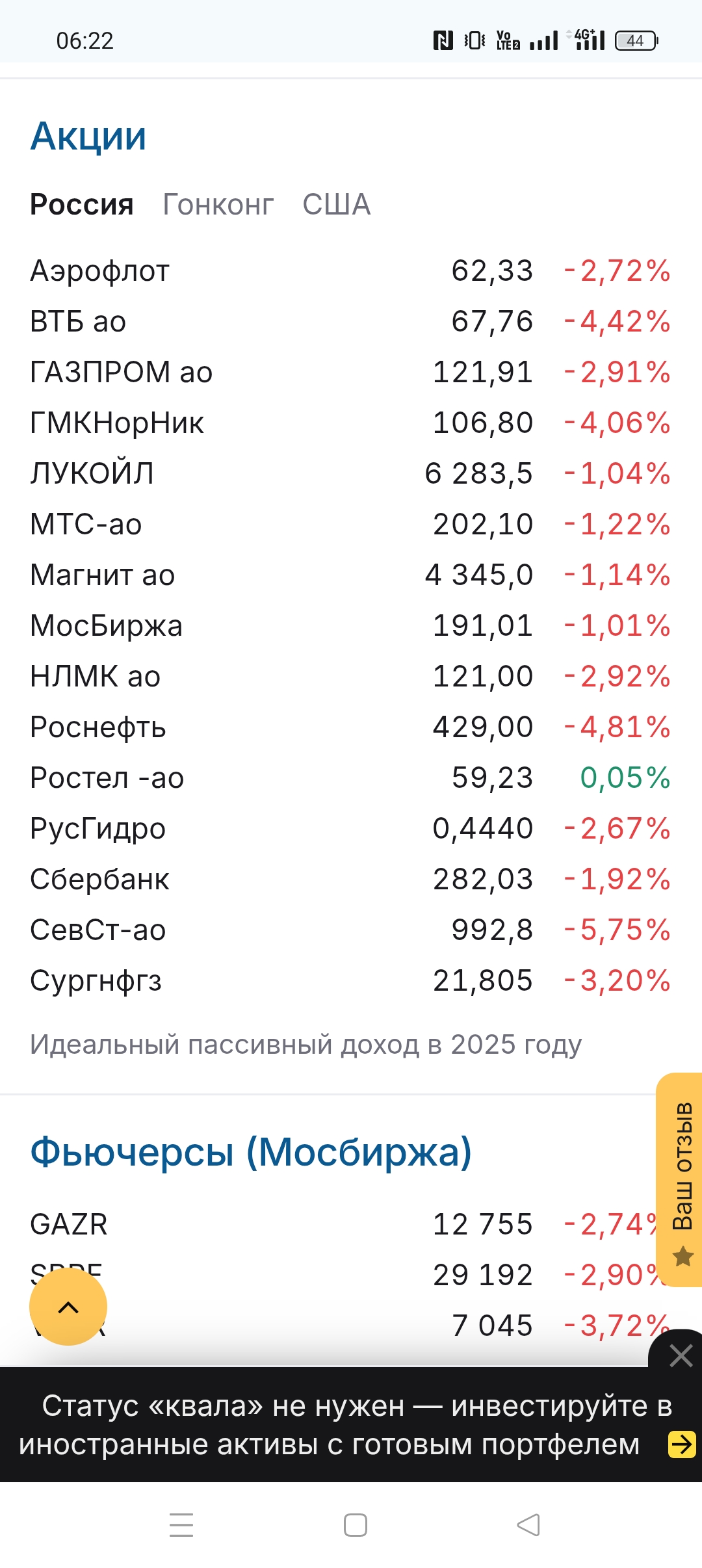Open the ЛУКОЙЛ stock row

pos(92,473)
